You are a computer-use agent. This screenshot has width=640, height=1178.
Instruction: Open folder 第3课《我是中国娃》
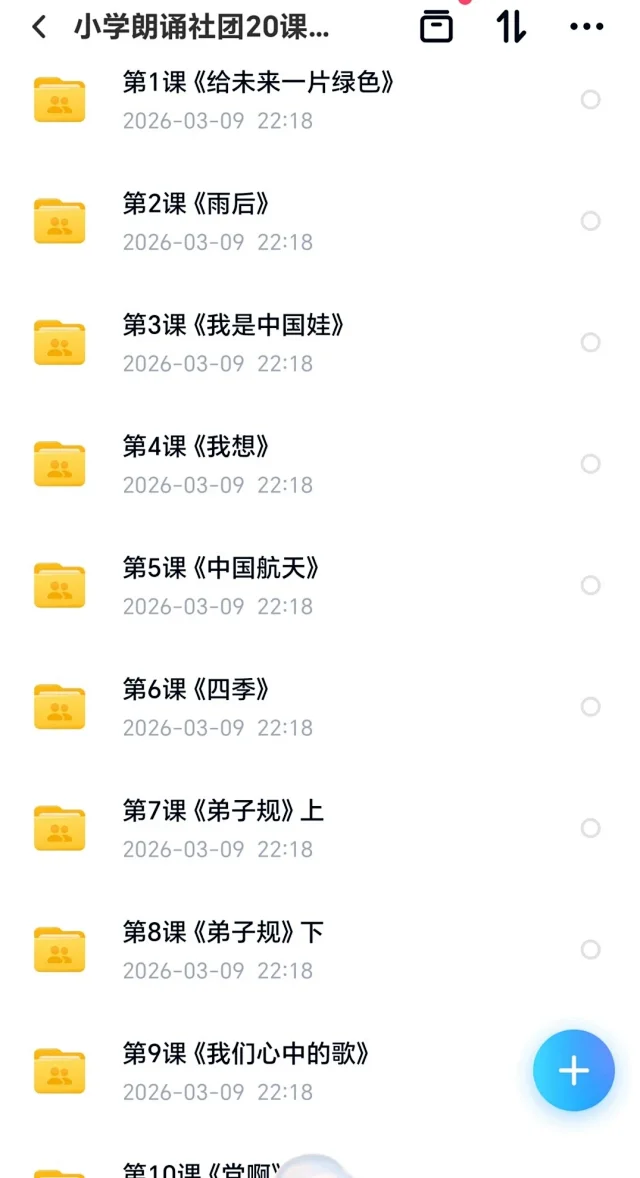pos(233,342)
